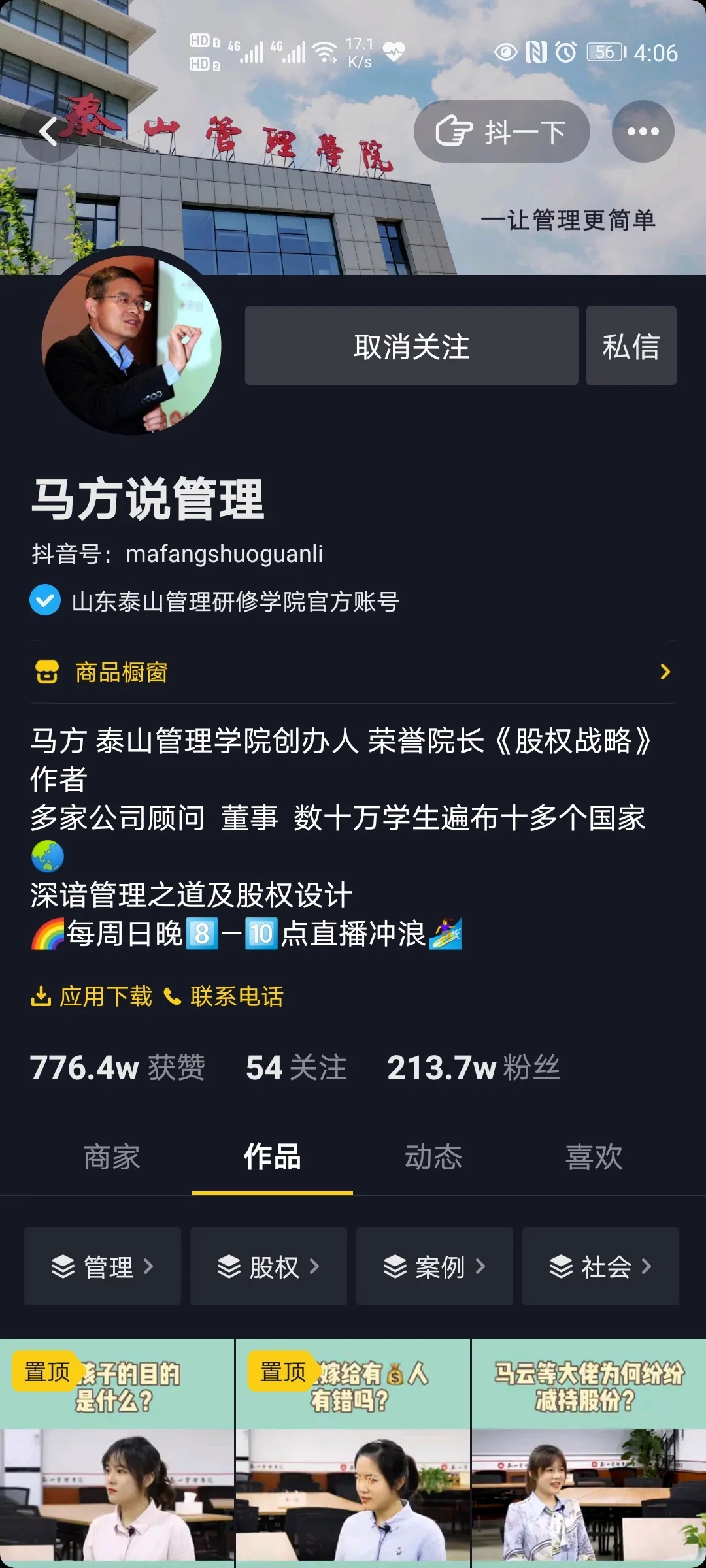
Task: Open the 案例 collection chip
Action: pyautogui.click(x=435, y=1266)
